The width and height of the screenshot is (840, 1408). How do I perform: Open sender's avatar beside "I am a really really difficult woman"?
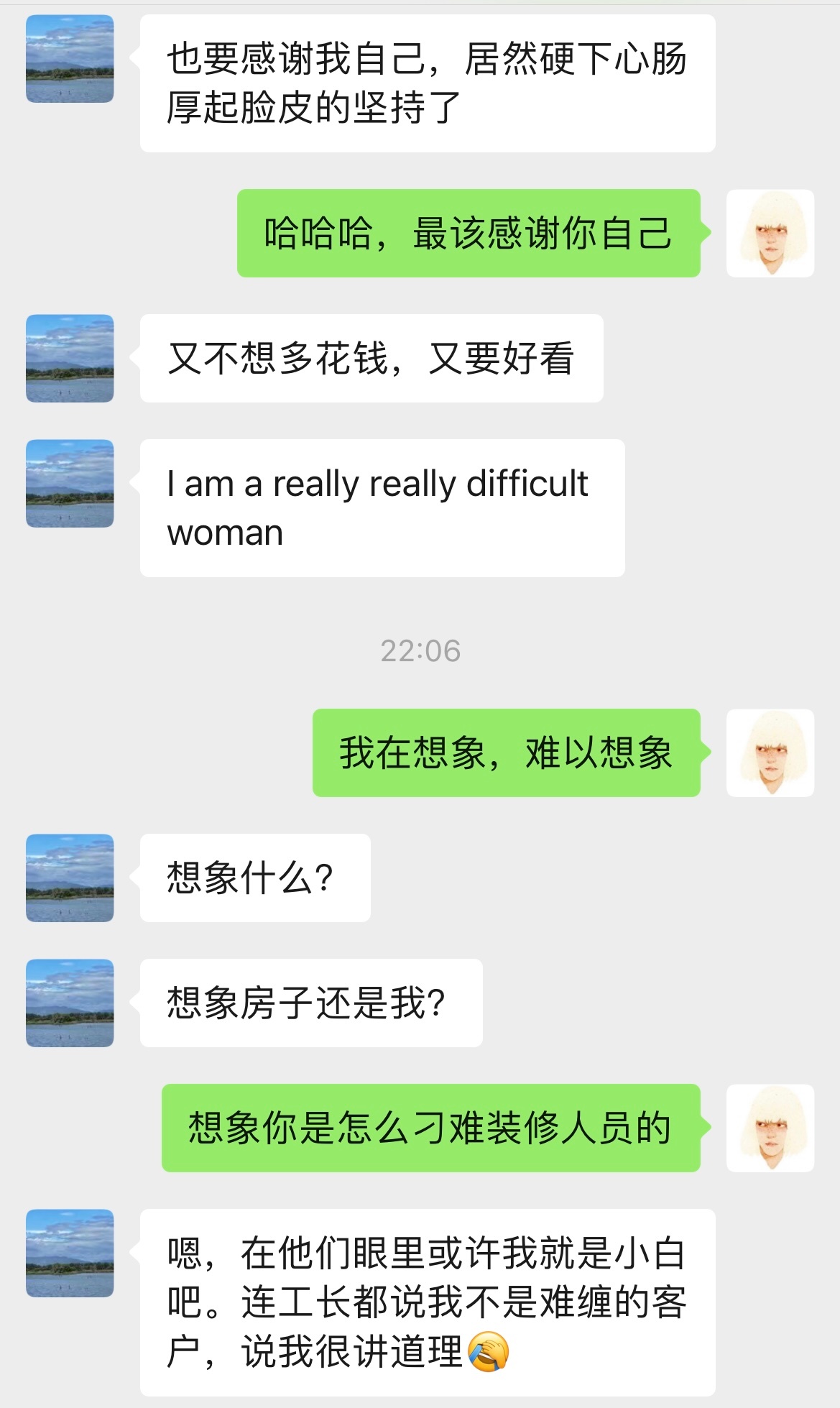point(70,483)
